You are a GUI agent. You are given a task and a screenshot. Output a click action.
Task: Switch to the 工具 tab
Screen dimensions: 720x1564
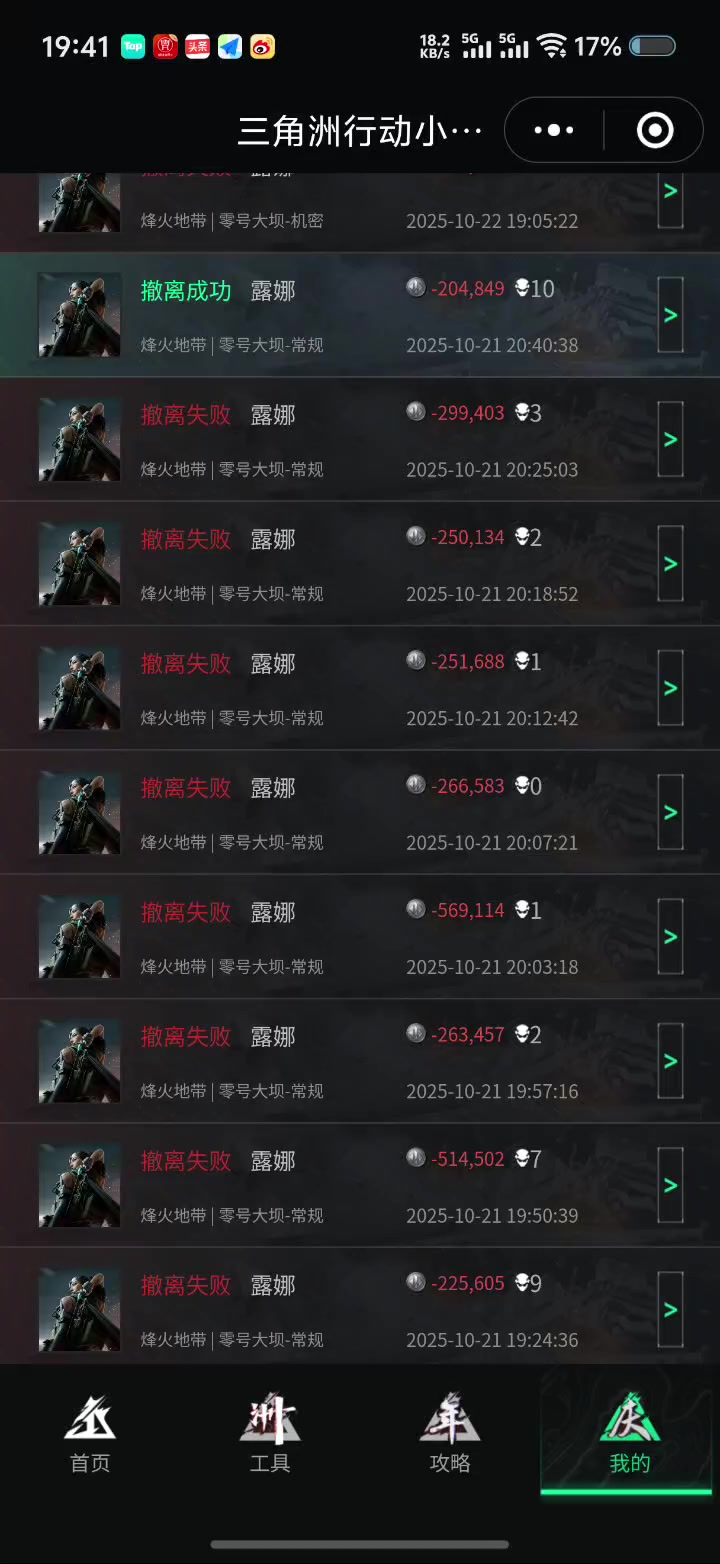pos(270,1433)
